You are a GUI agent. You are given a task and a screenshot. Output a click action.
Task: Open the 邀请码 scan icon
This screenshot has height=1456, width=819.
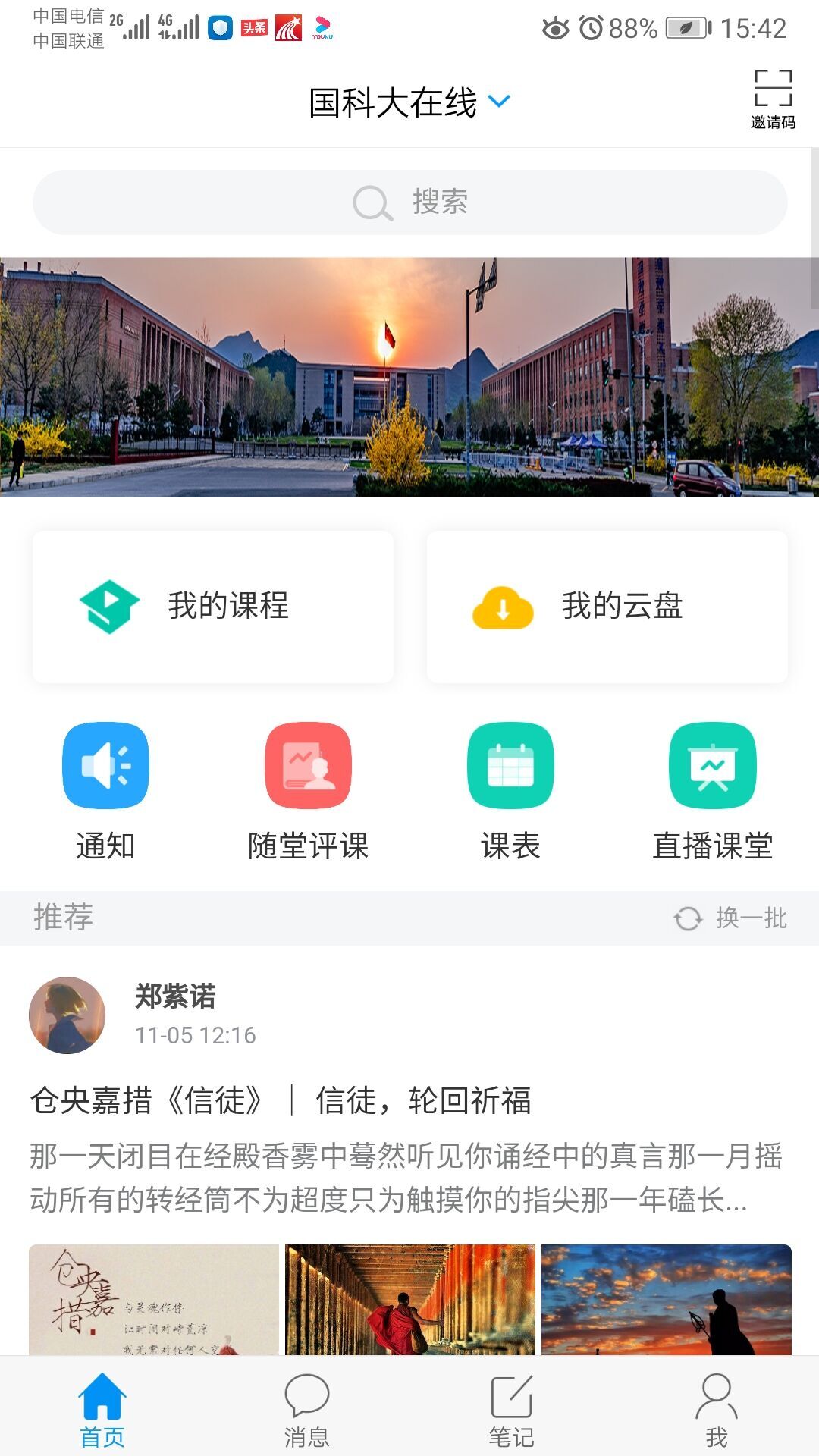[773, 99]
